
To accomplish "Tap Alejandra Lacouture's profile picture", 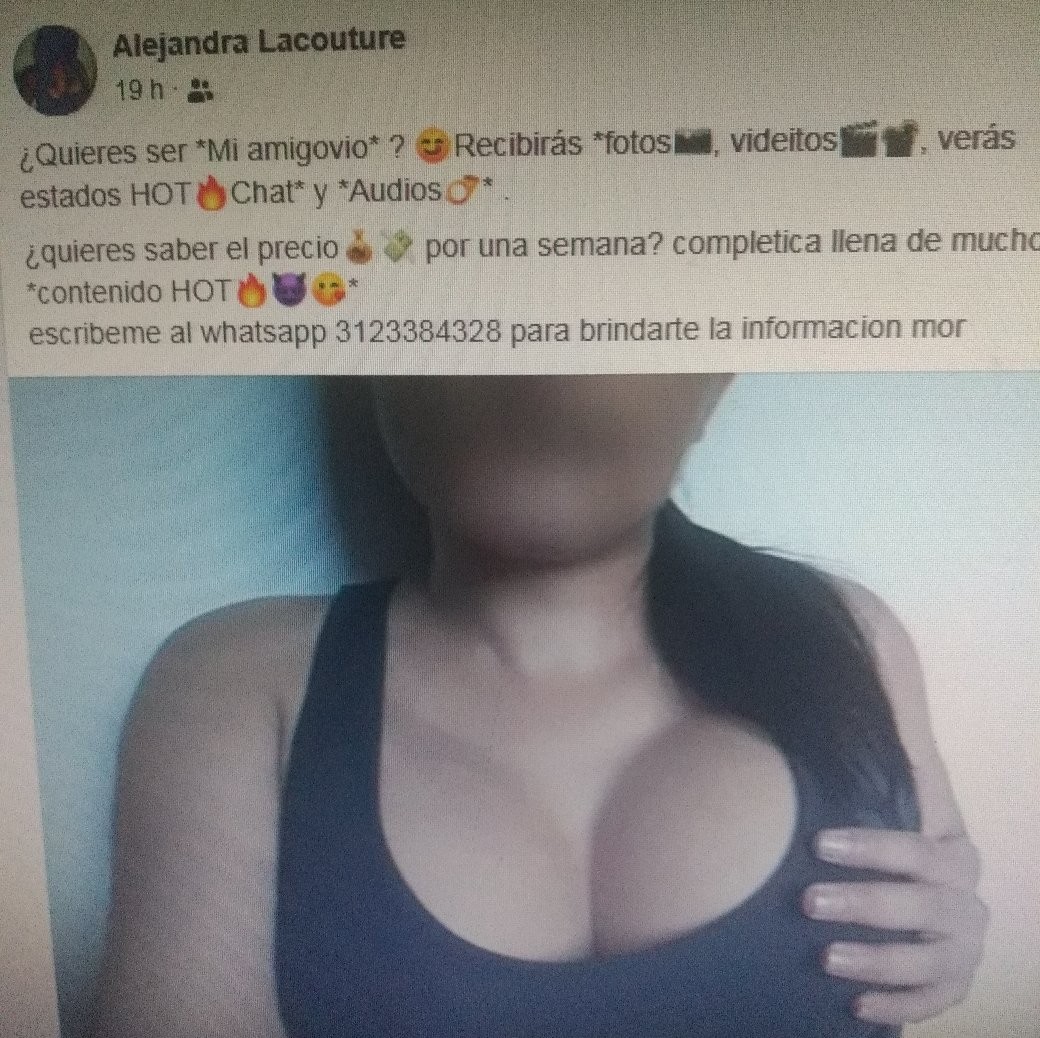I will [x=54, y=72].
